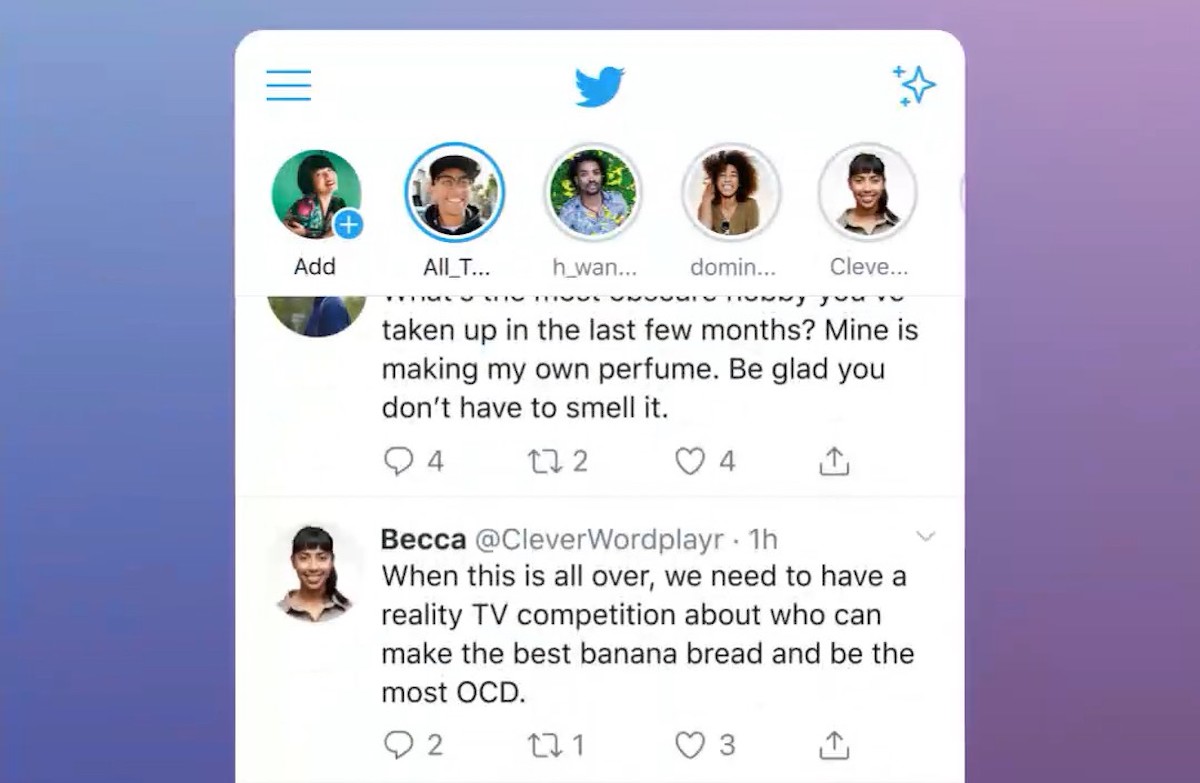Expand the dropdown arrow on Becca's tweet
This screenshot has width=1200, height=783.
click(x=926, y=537)
